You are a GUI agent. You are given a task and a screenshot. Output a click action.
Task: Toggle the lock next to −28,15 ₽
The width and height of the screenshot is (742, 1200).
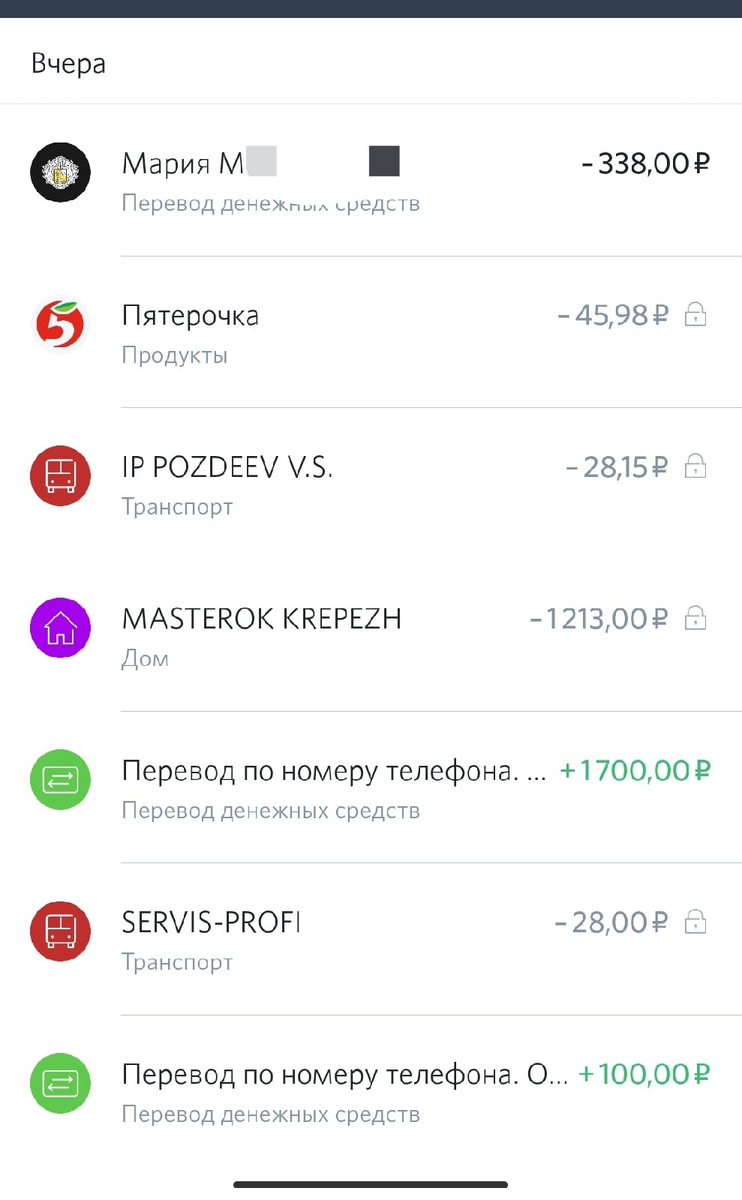696,465
